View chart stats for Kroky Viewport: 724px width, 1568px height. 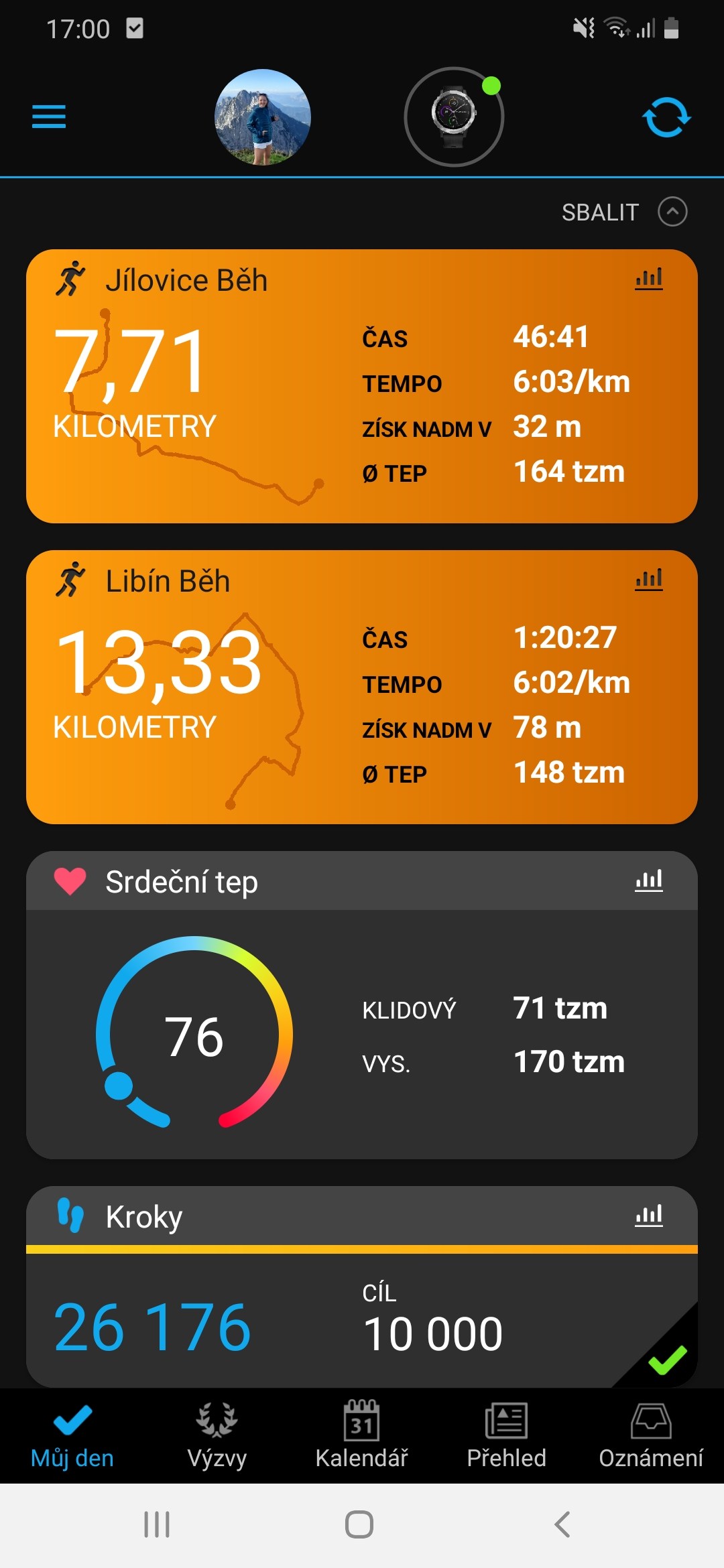649,1215
